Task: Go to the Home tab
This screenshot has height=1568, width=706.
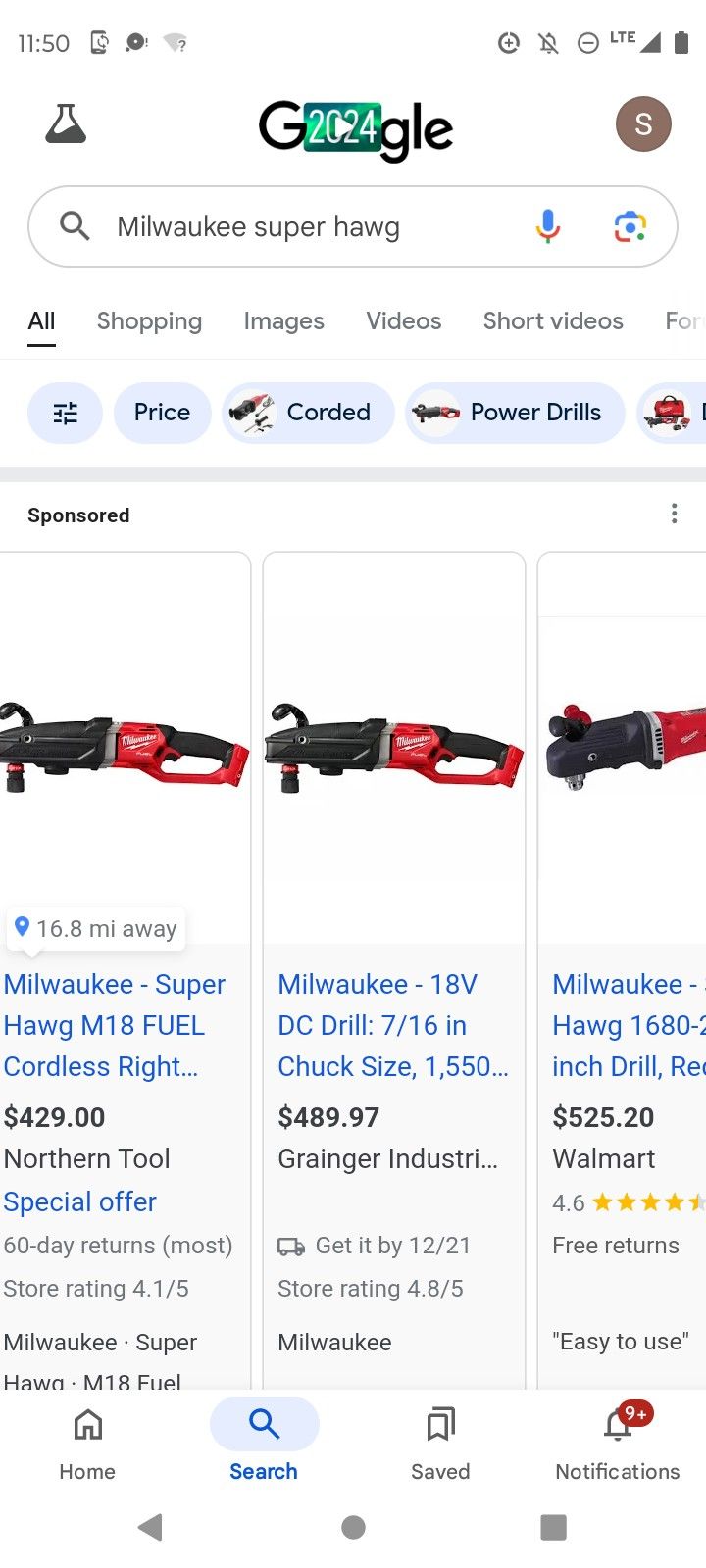Action: [x=87, y=1442]
